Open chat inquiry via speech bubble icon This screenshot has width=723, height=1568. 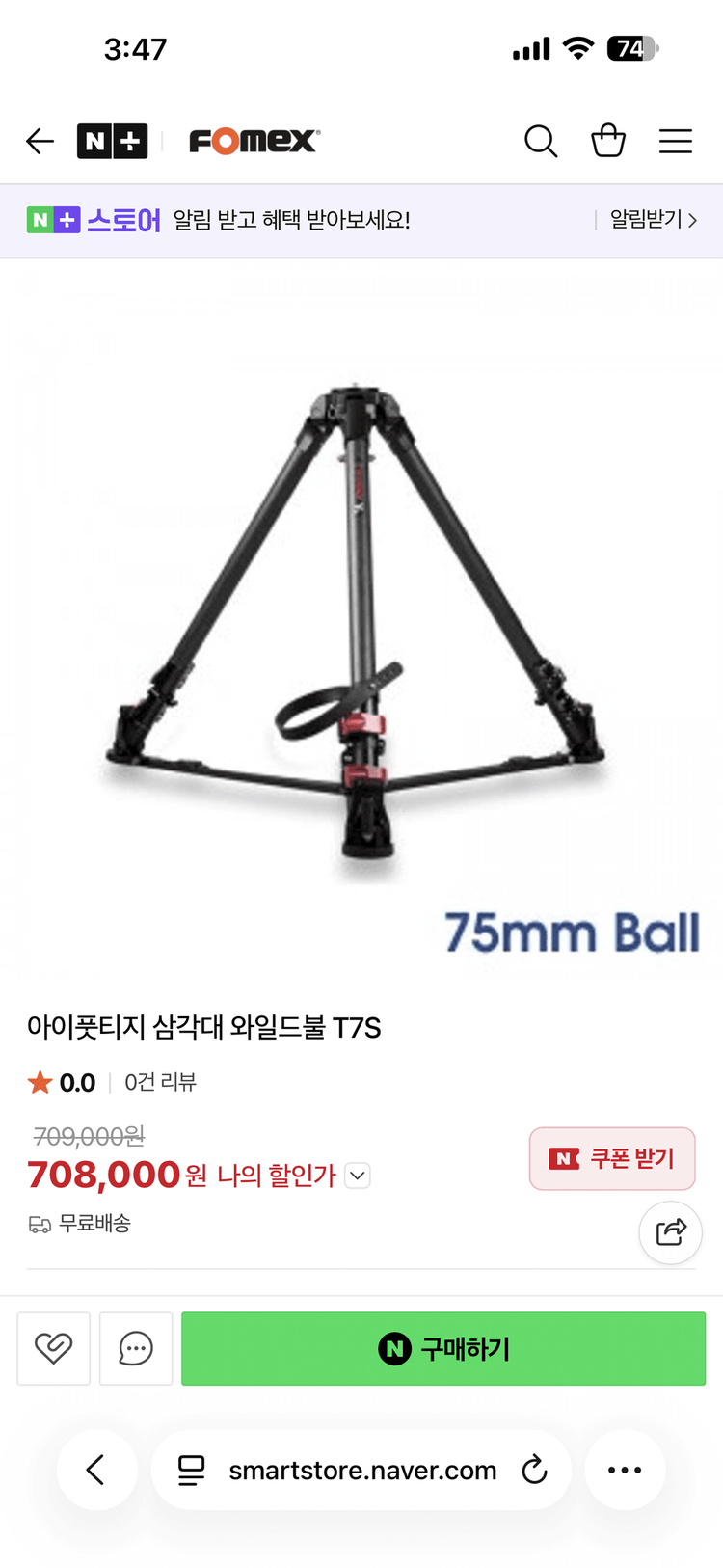[135, 1348]
